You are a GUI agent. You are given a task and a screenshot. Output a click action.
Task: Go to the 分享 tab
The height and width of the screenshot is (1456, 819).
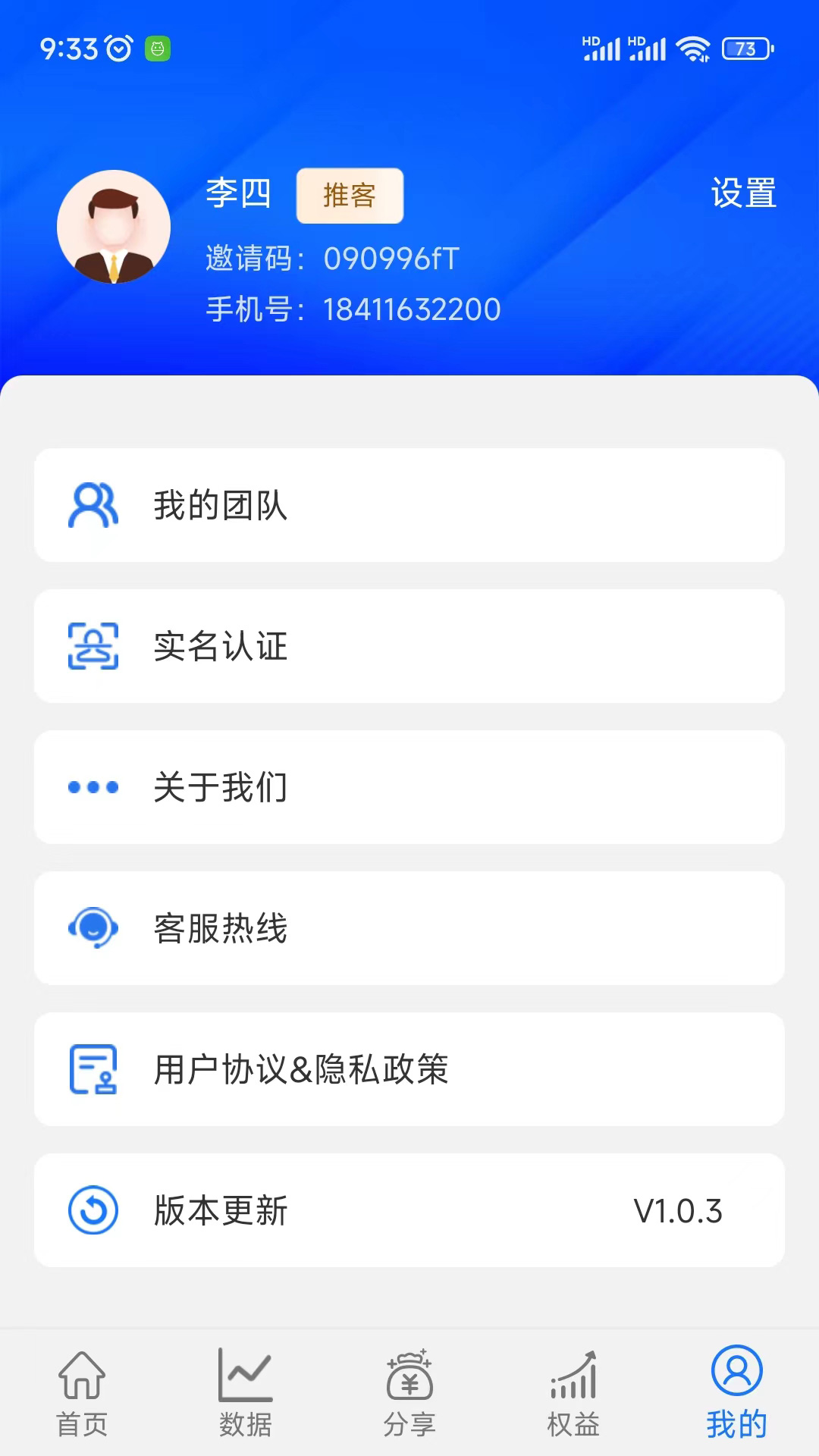409,1394
